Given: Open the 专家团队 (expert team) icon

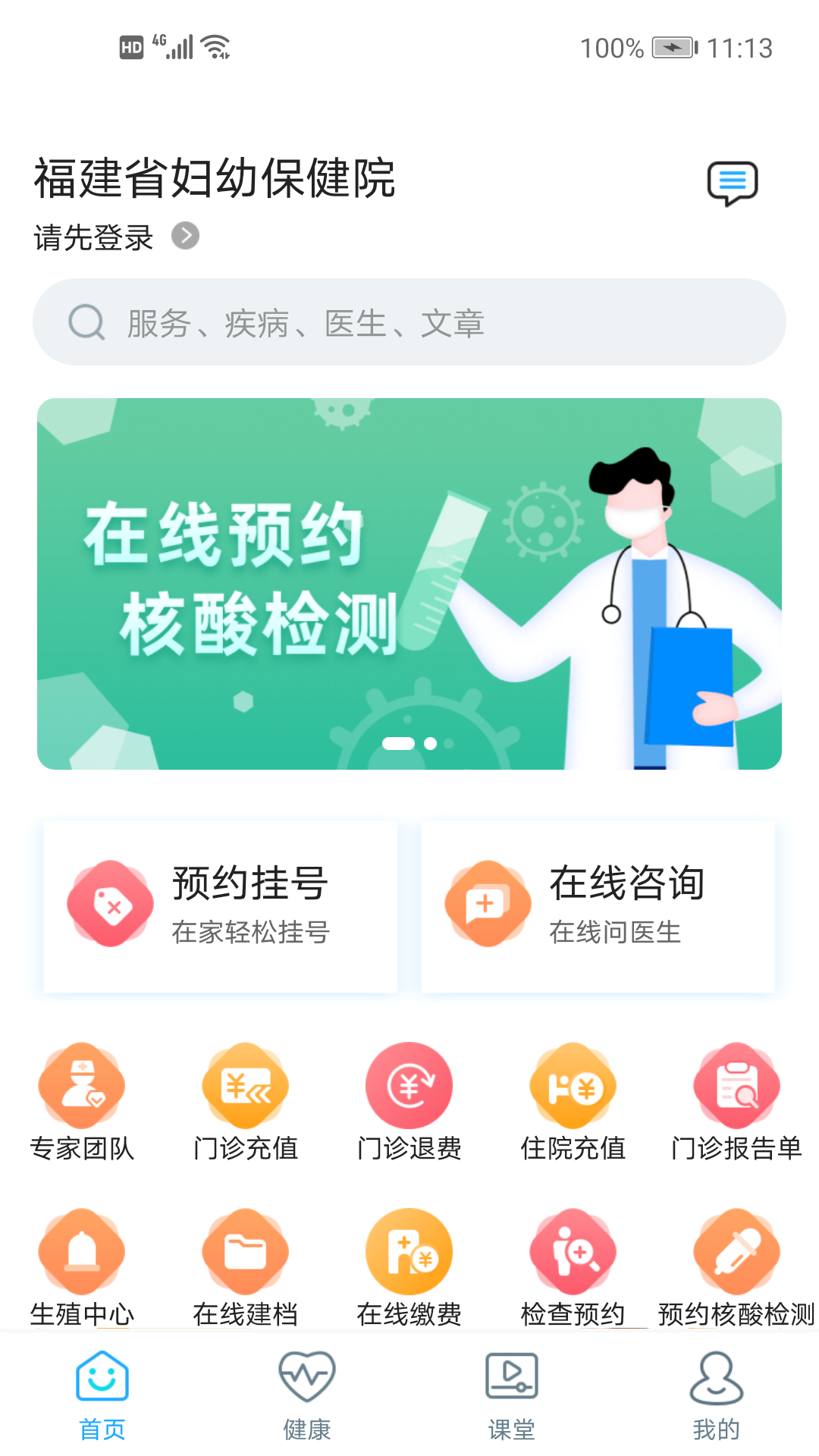Looking at the screenshot, I should coord(81,1084).
